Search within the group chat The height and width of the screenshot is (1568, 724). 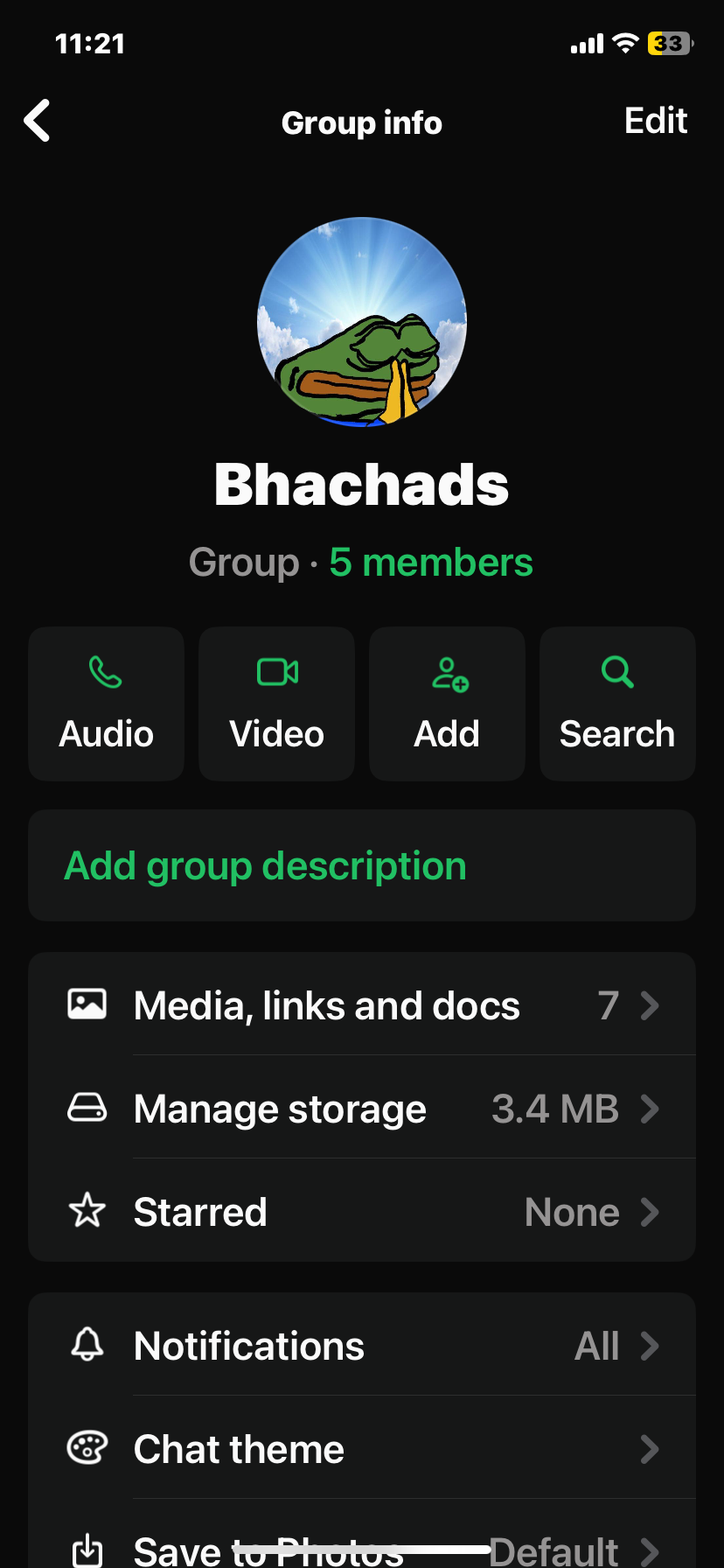click(x=617, y=703)
